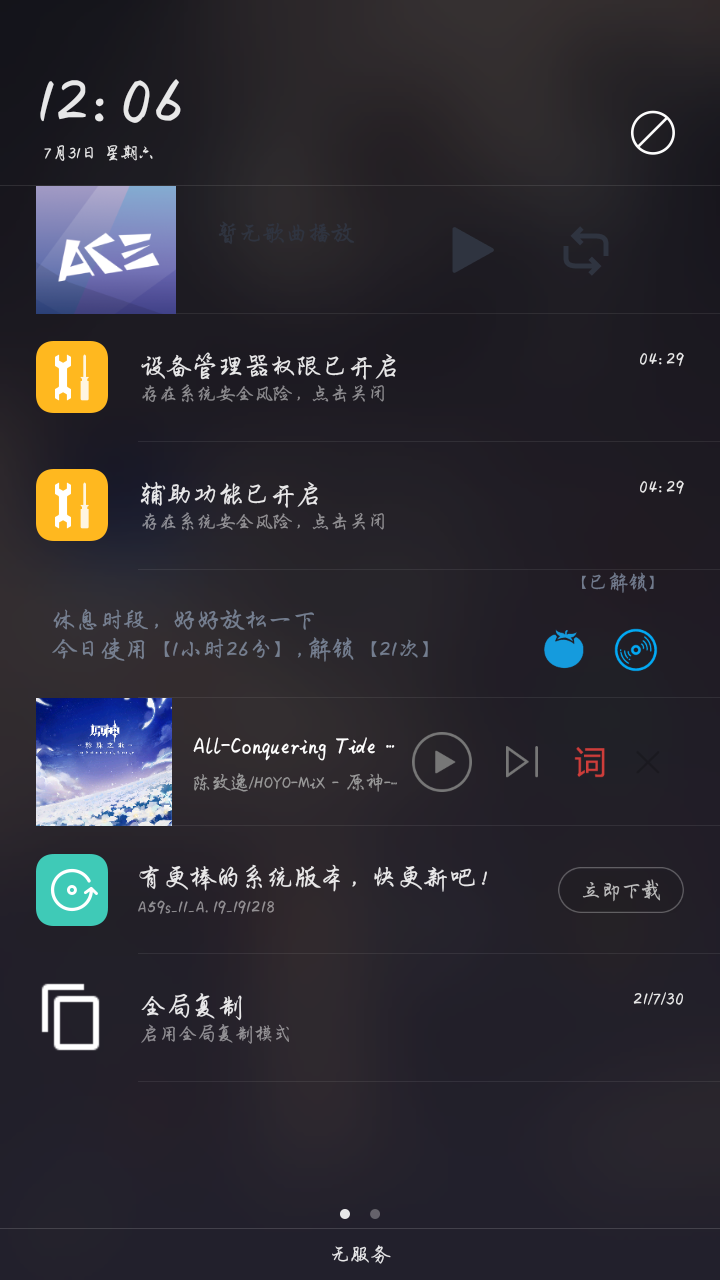
Task: Play All-Conquering Tide
Action: pyautogui.click(x=442, y=762)
